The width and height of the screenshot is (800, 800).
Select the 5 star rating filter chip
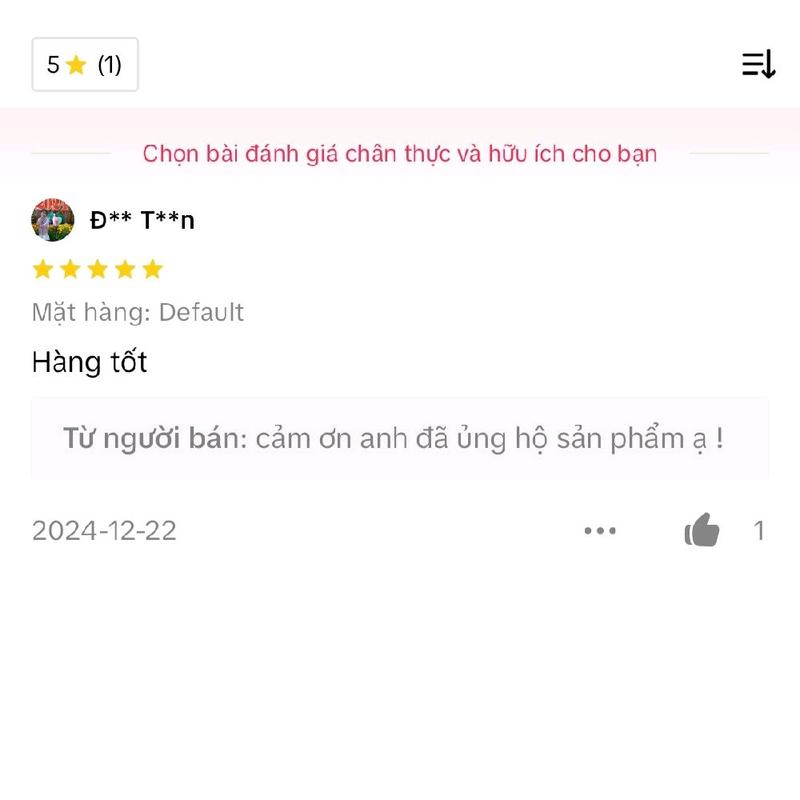point(85,65)
